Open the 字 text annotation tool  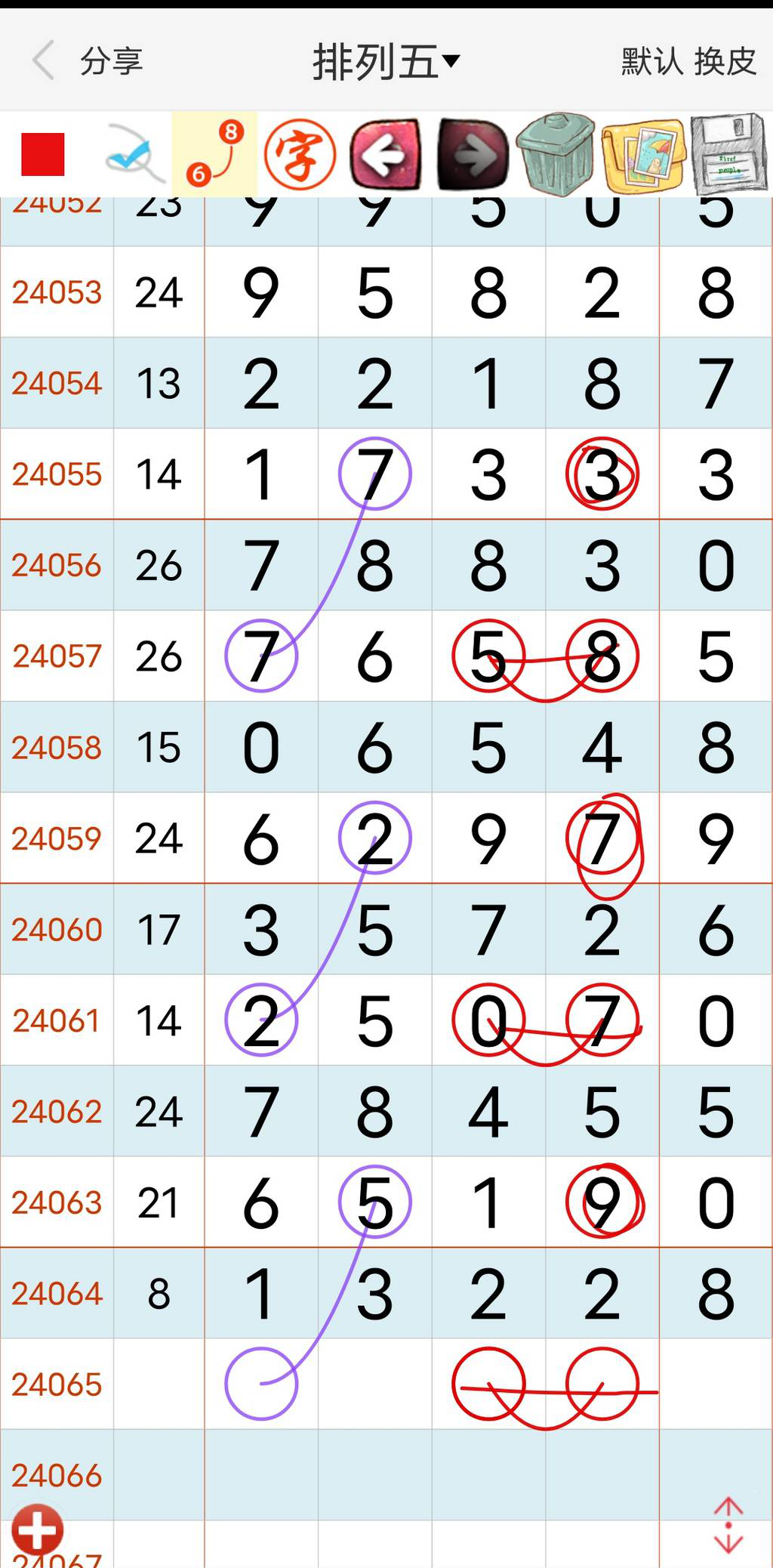tap(300, 155)
